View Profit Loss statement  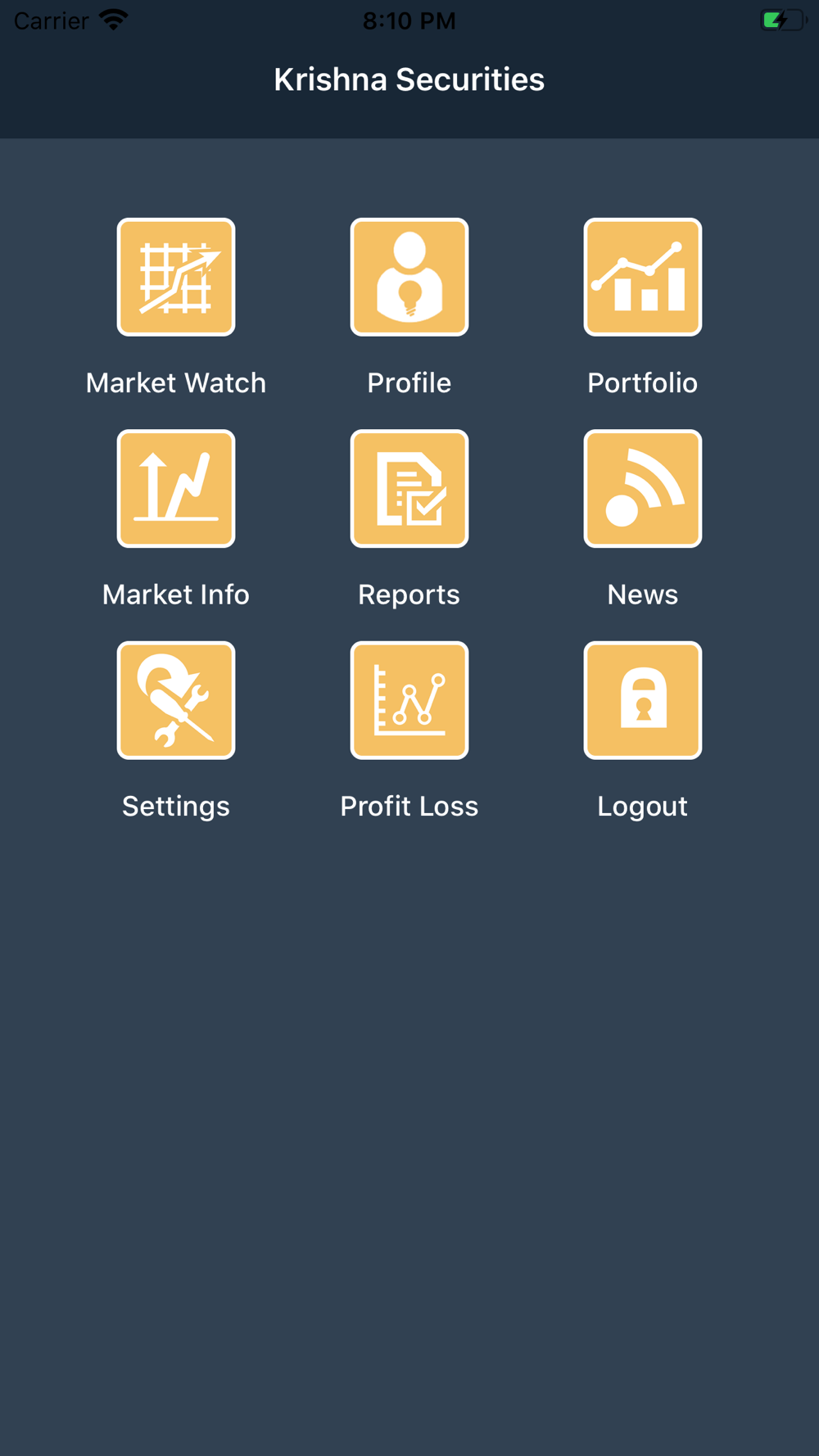coord(409,700)
